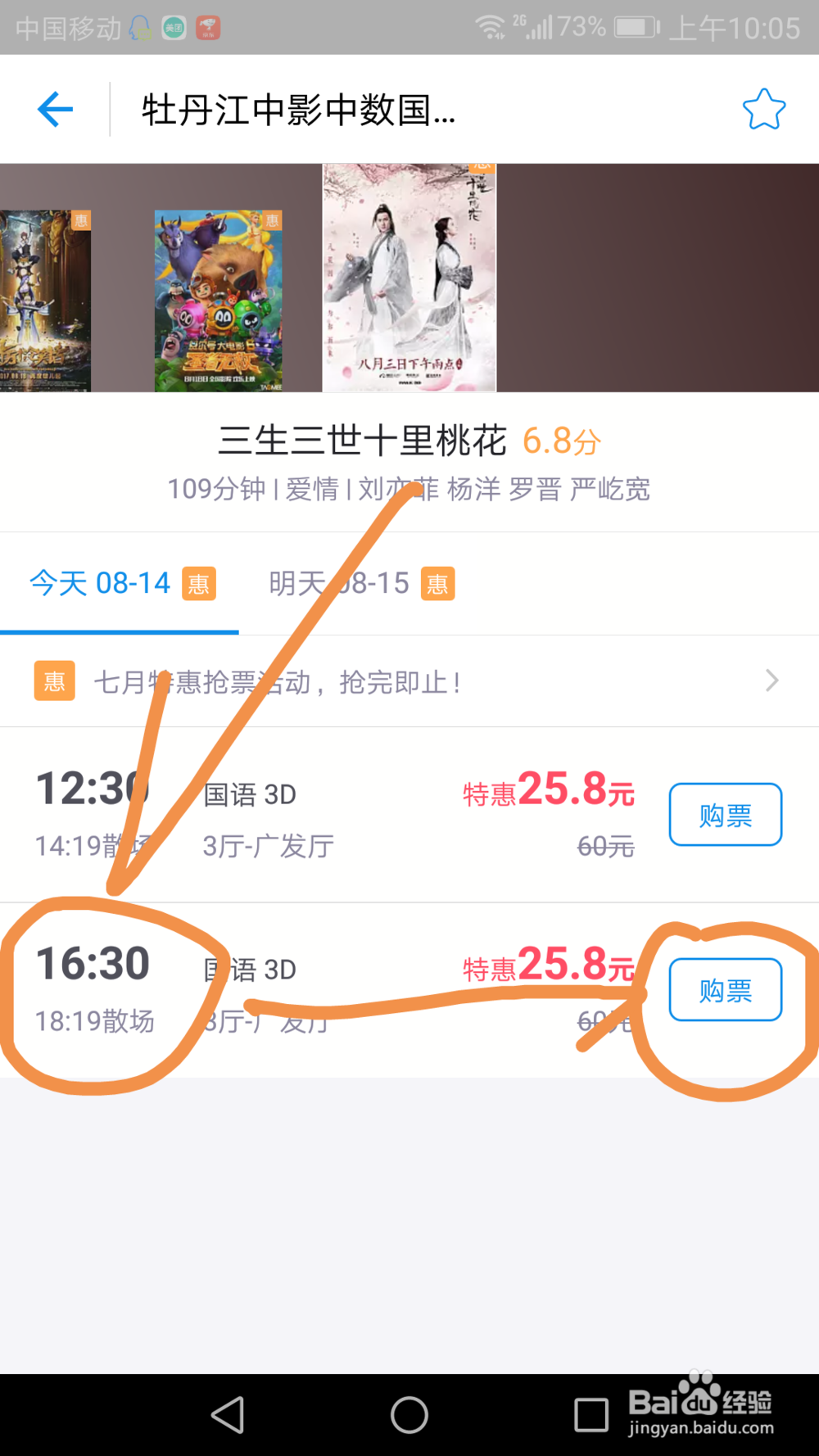The image size is (819, 1456).
Task: Select the 今天 08-14 tab
Action: click(101, 583)
